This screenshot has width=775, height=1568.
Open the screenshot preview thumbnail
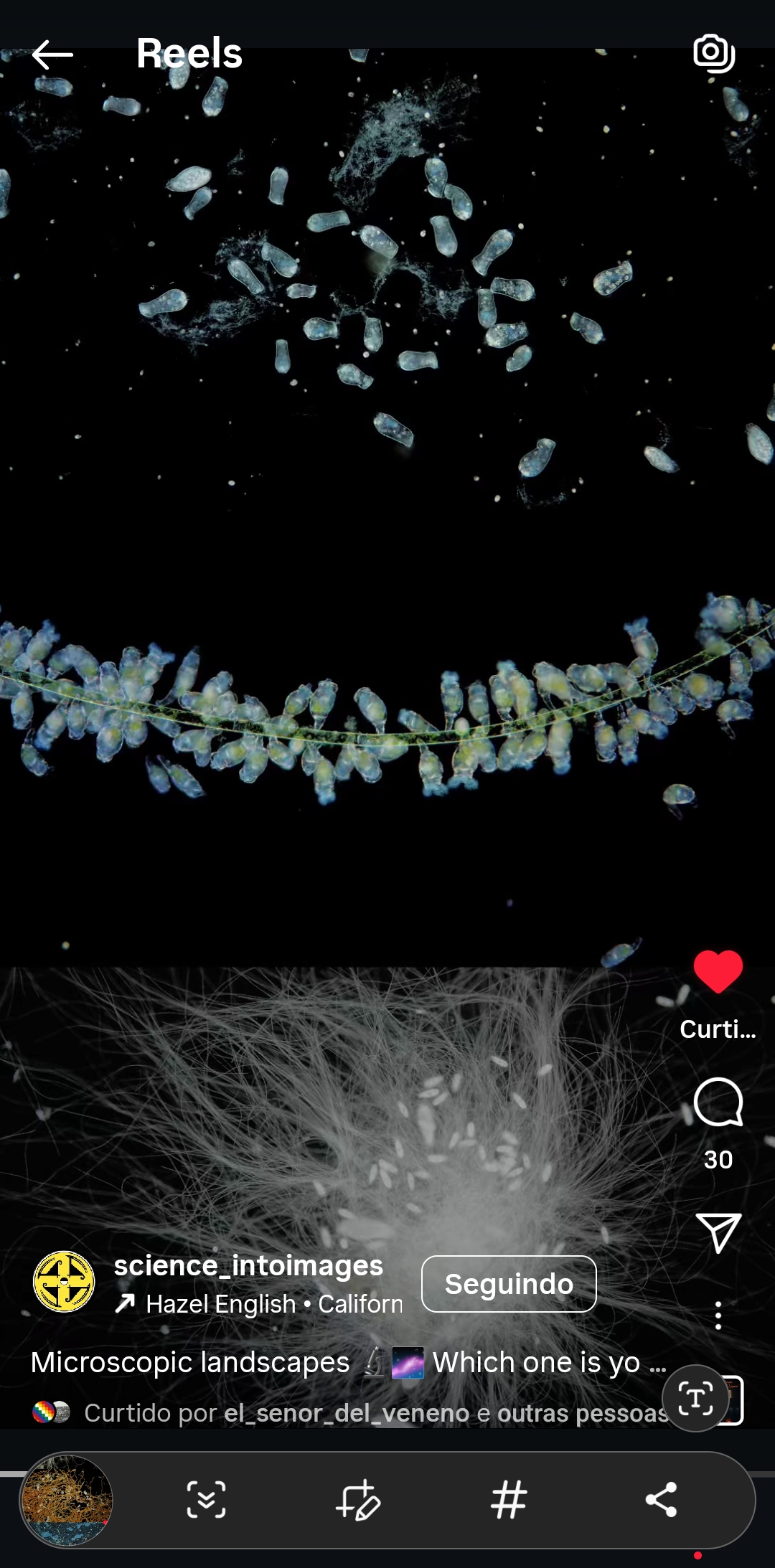(x=67, y=1499)
